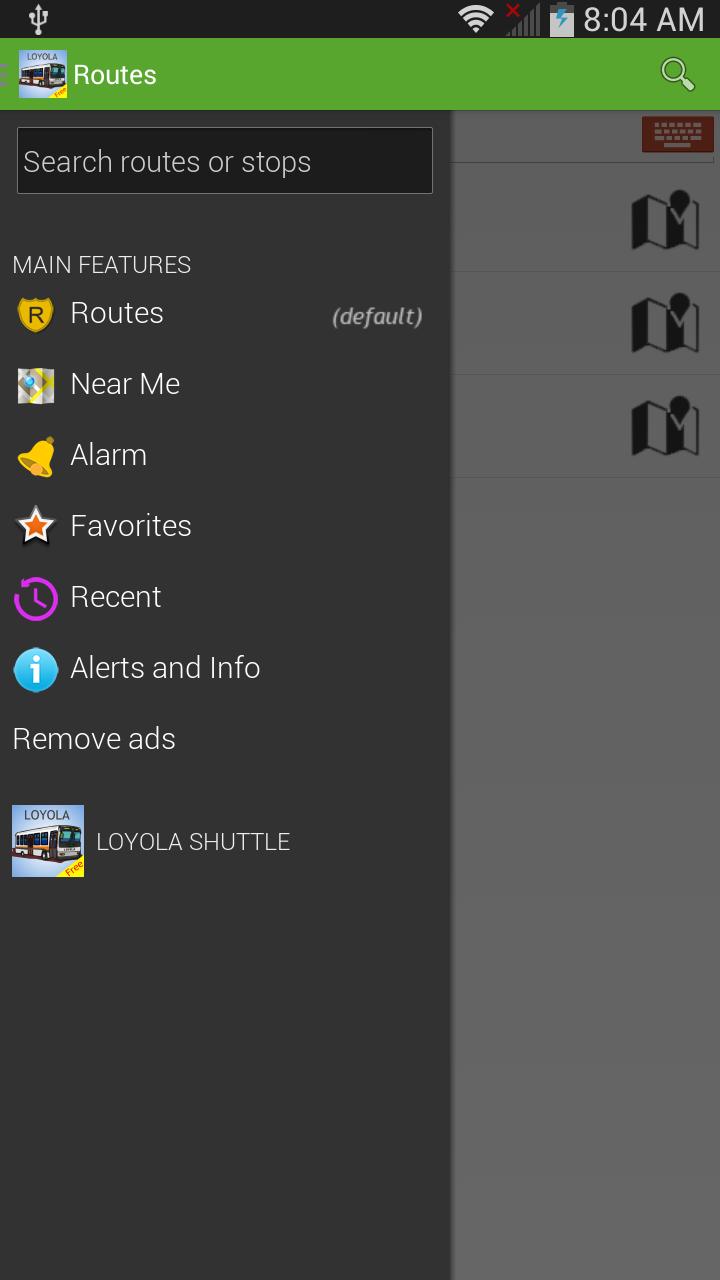This screenshot has height=1280, width=720.
Task: Tap the search magnifier icon
Action: (678, 74)
